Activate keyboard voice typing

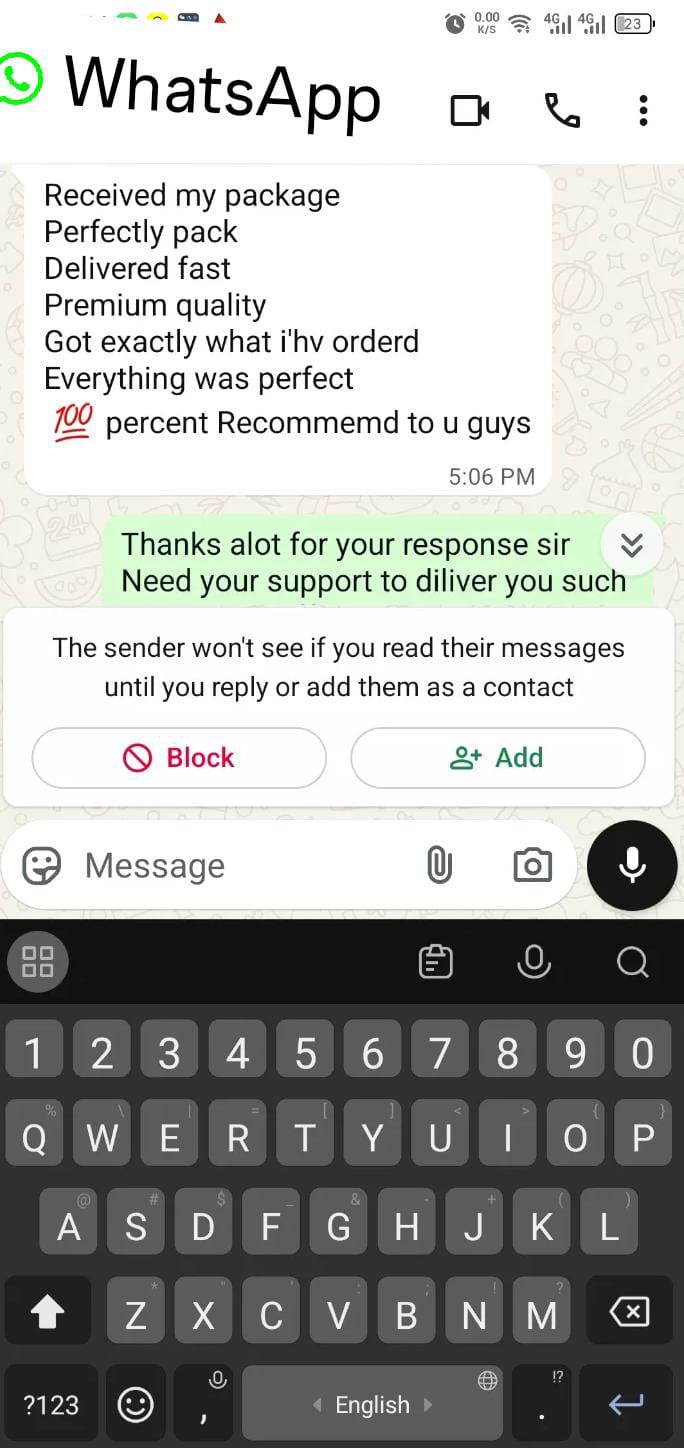coord(534,962)
